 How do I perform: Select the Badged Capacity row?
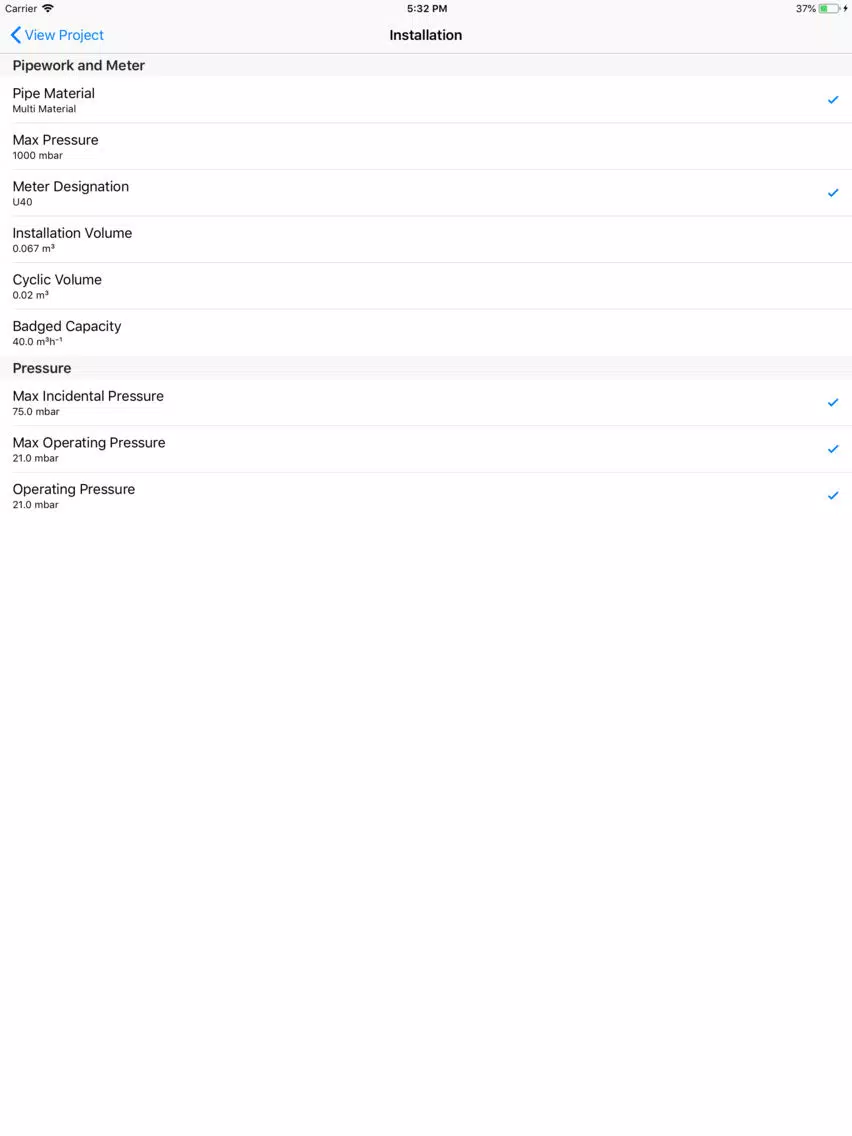[x=426, y=333]
